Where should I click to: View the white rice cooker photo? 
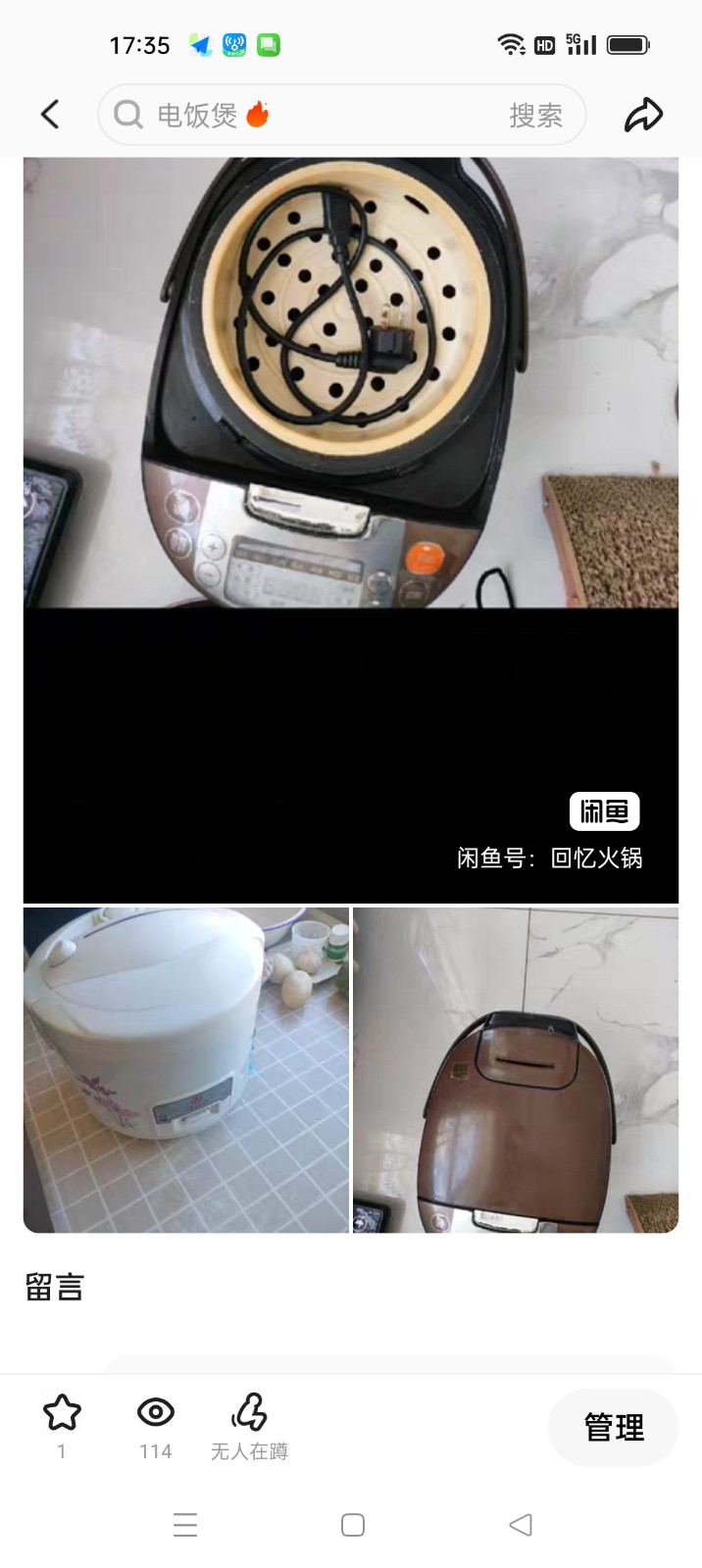[186, 1069]
